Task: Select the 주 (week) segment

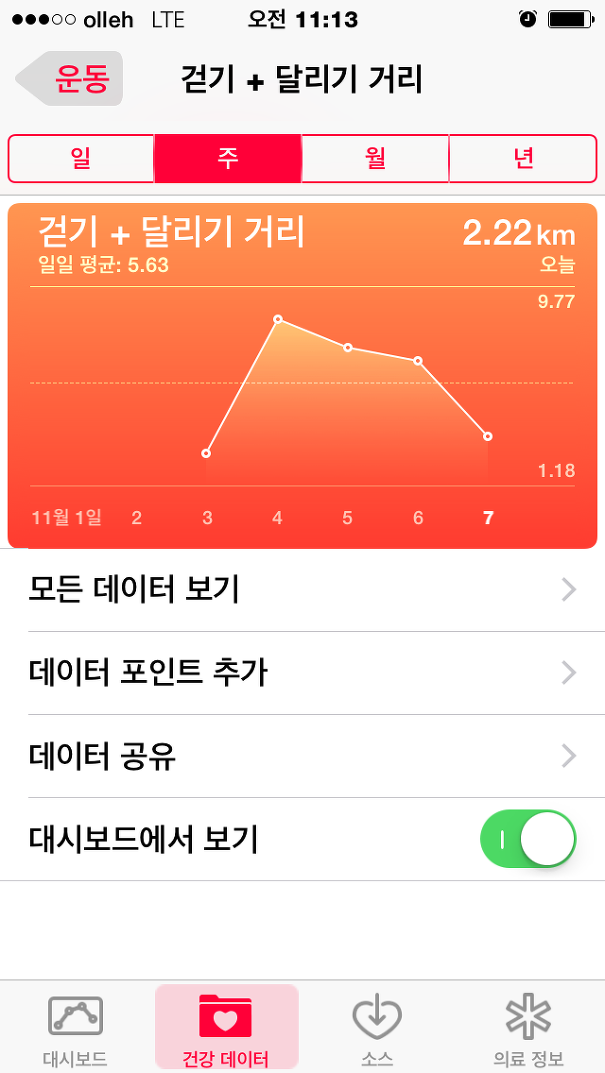Action: 228,159
